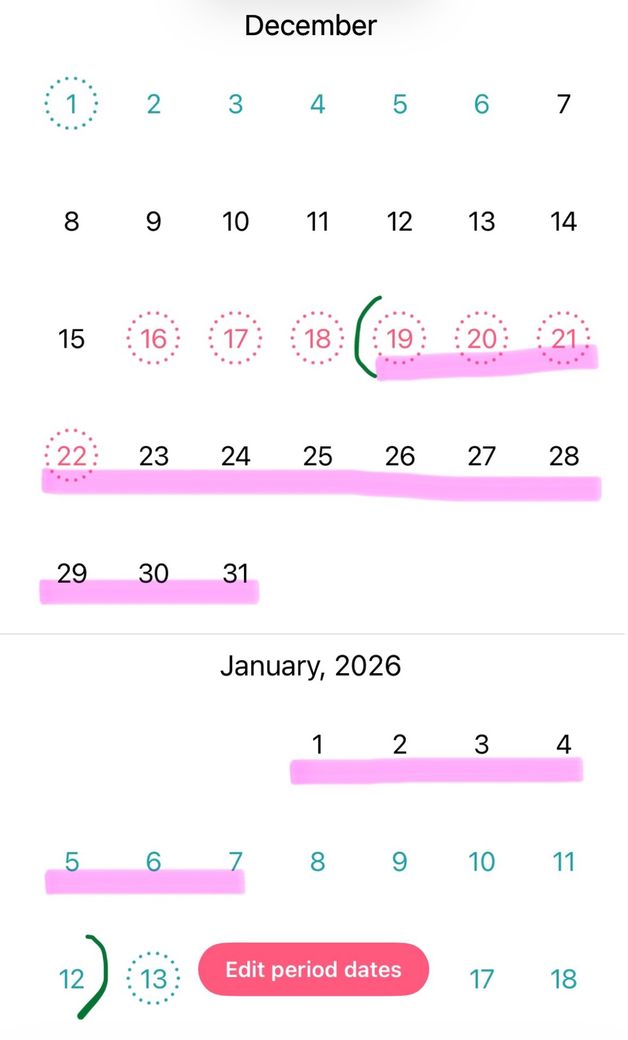This screenshot has height=1040, width=628.
Task: Open December 22 day details
Action: tap(71, 456)
